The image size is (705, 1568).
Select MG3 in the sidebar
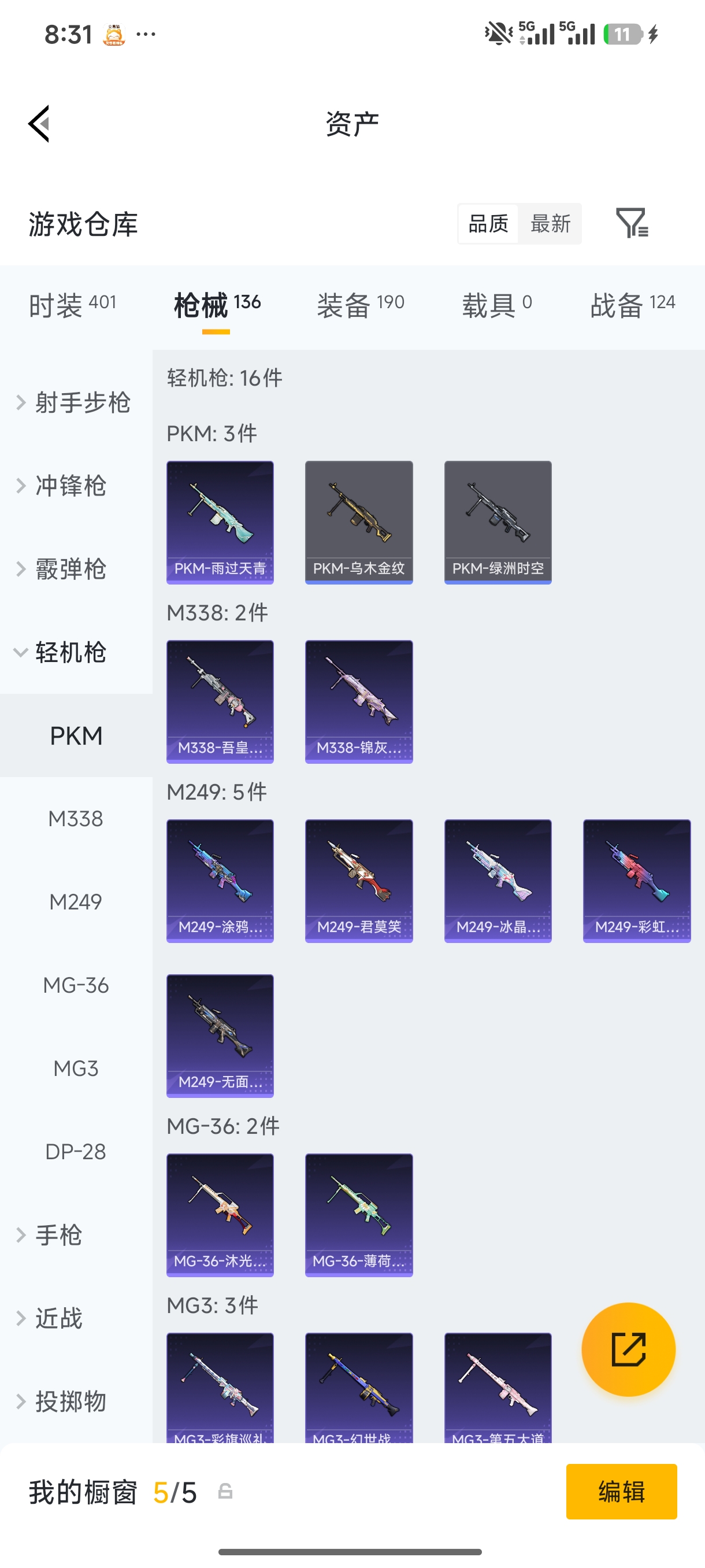click(x=76, y=1068)
